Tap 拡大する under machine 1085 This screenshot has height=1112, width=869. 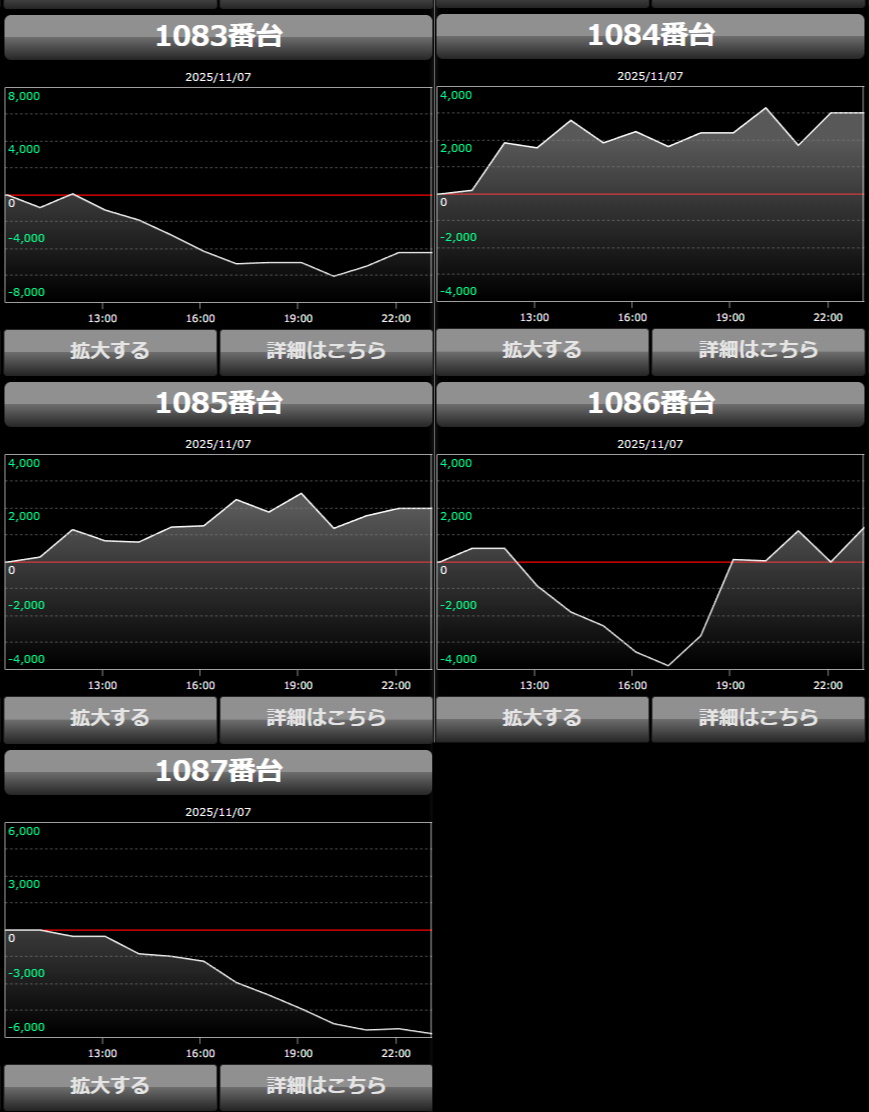(110, 718)
